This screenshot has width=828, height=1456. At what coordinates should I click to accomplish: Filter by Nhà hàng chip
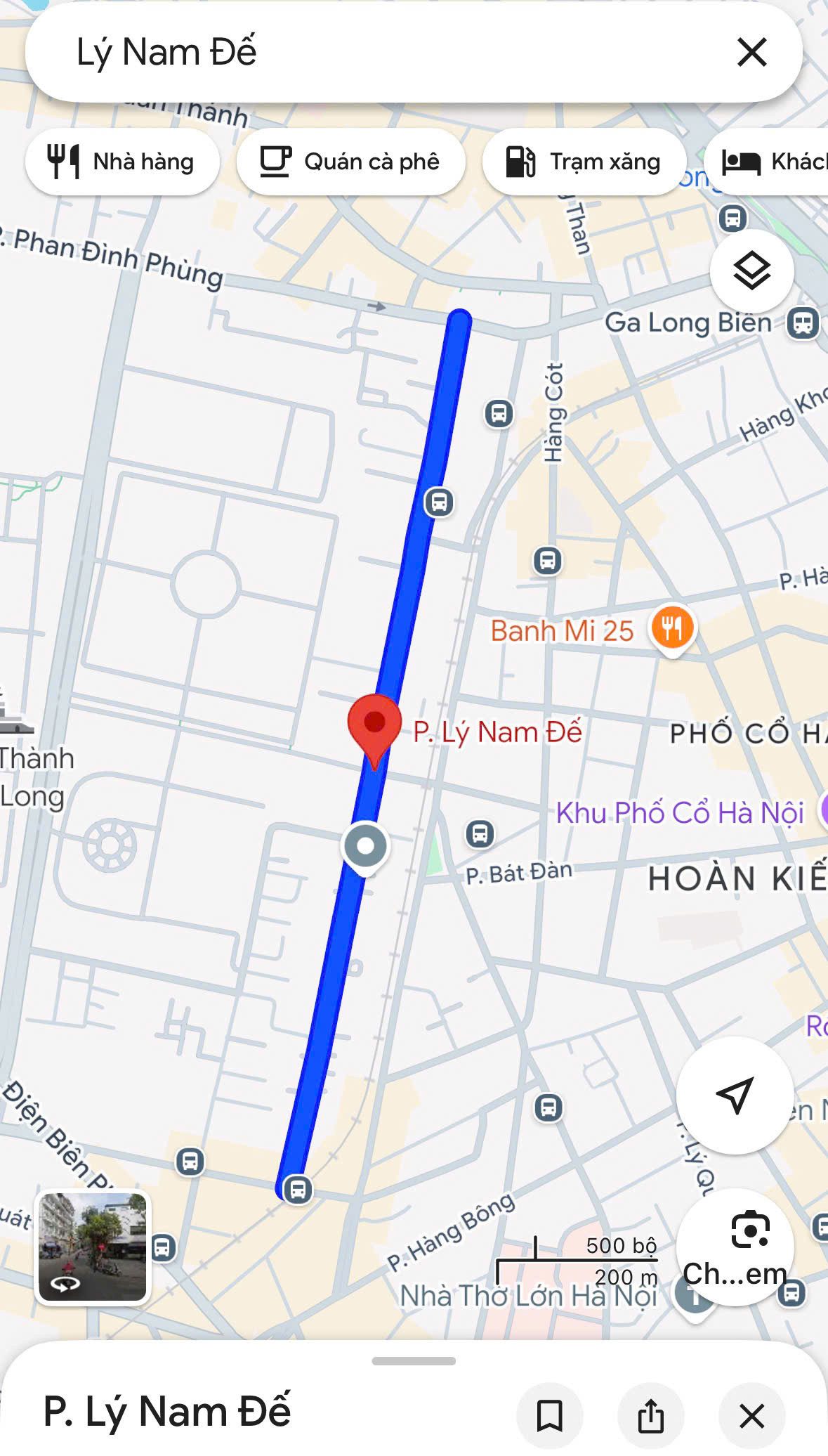(x=122, y=162)
